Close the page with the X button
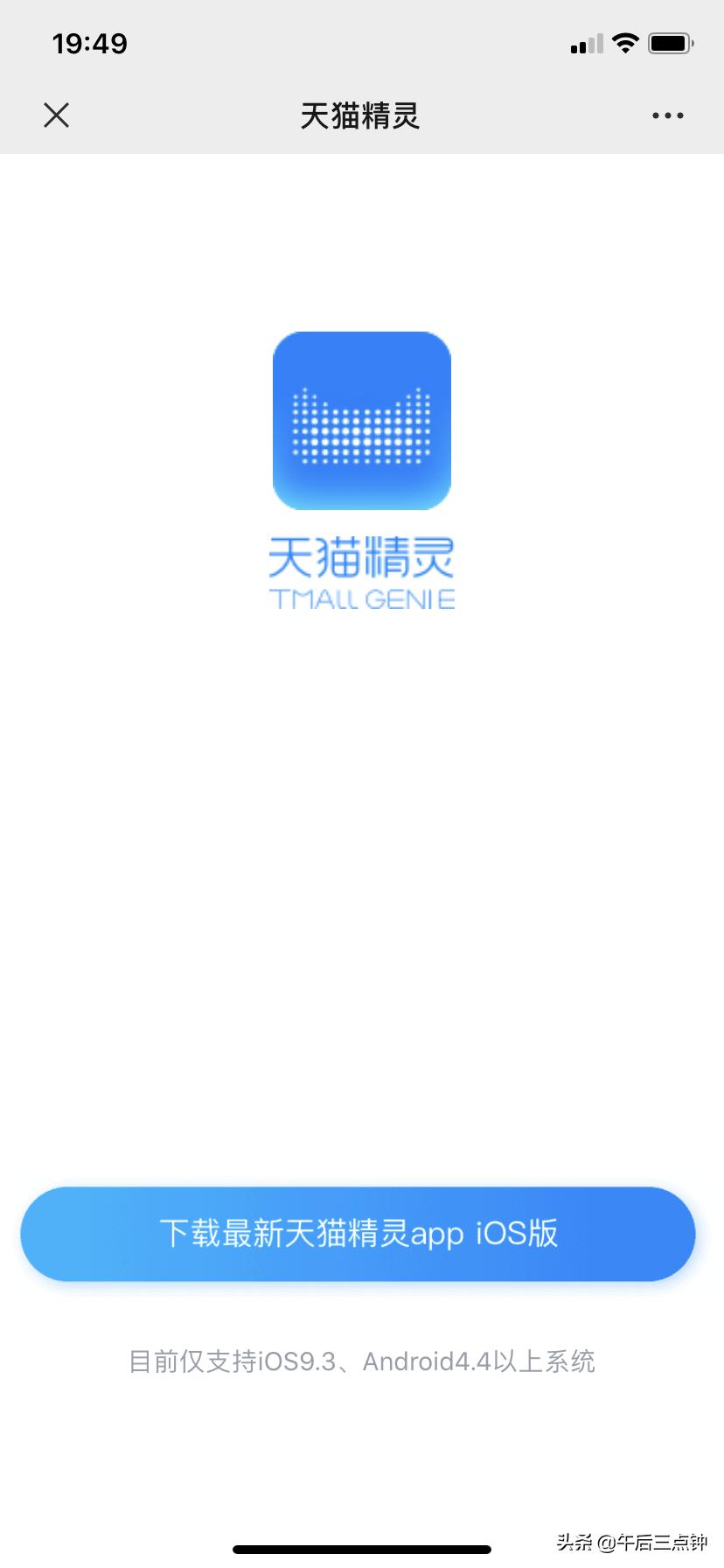724x1568 pixels. click(x=56, y=115)
